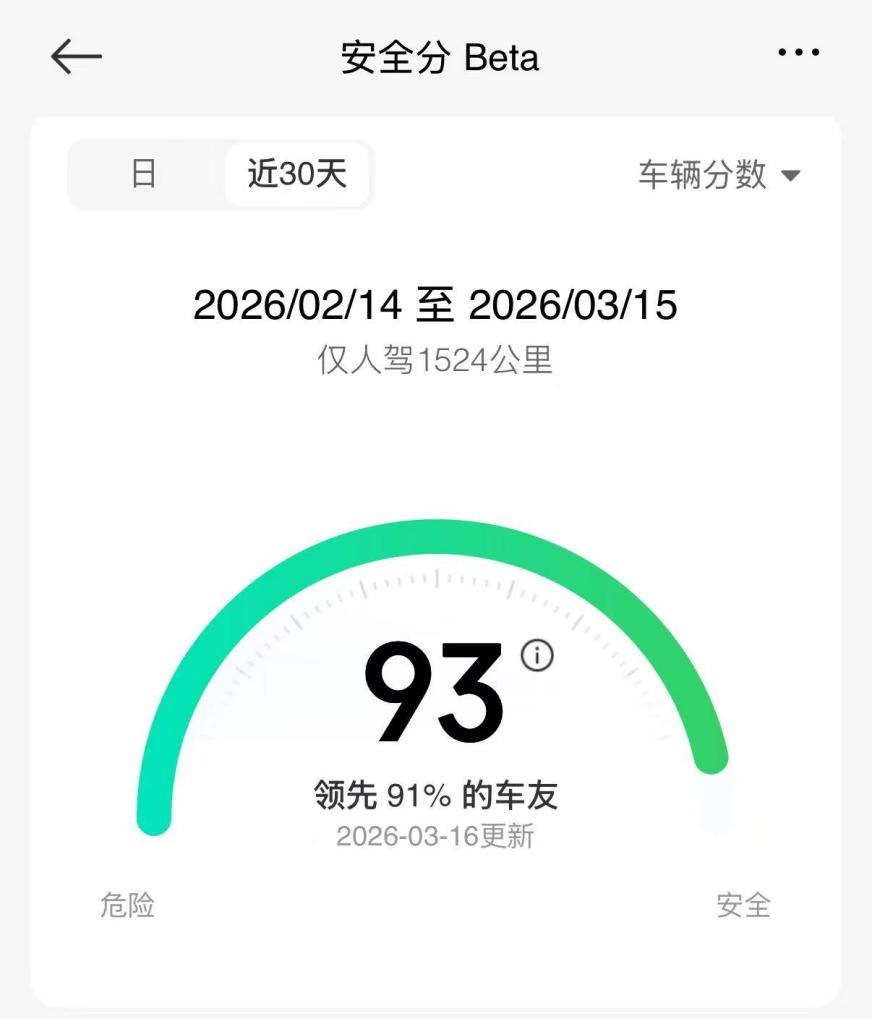The height and width of the screenshot is (1019, 872).
Task: Go back using the arrow icon
Action: 76,57
